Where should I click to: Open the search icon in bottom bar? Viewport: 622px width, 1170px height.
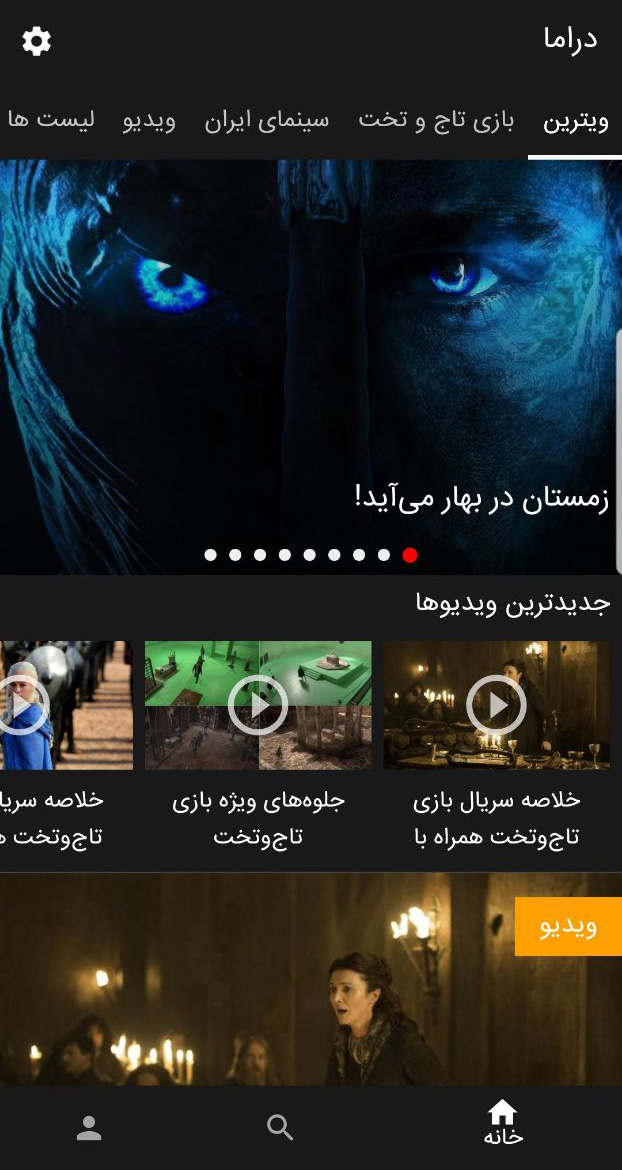point(280,1128)
